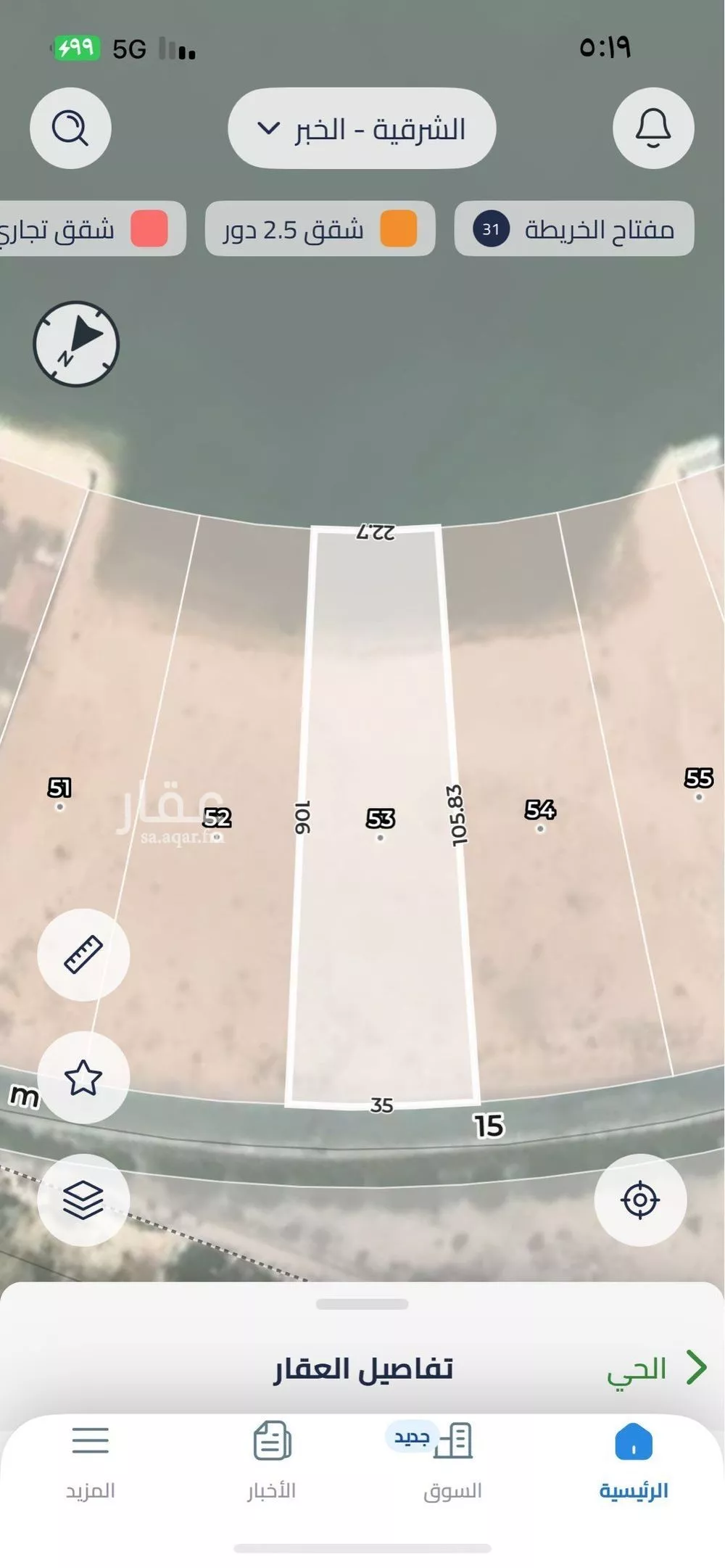725x1568 pixels.
Task: Open the المزيد more tab
Action: [91, 1461]
